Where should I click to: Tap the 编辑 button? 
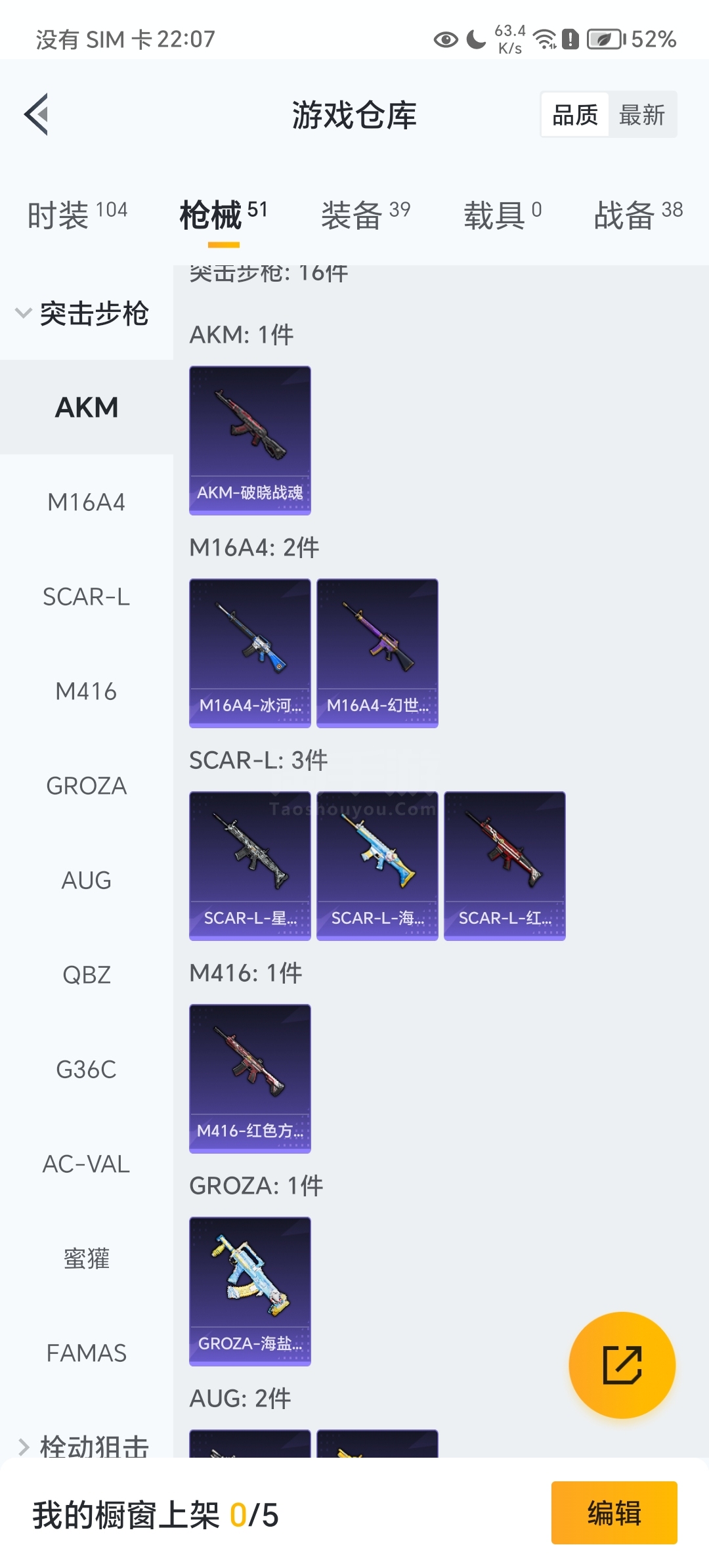point(614,1513)
